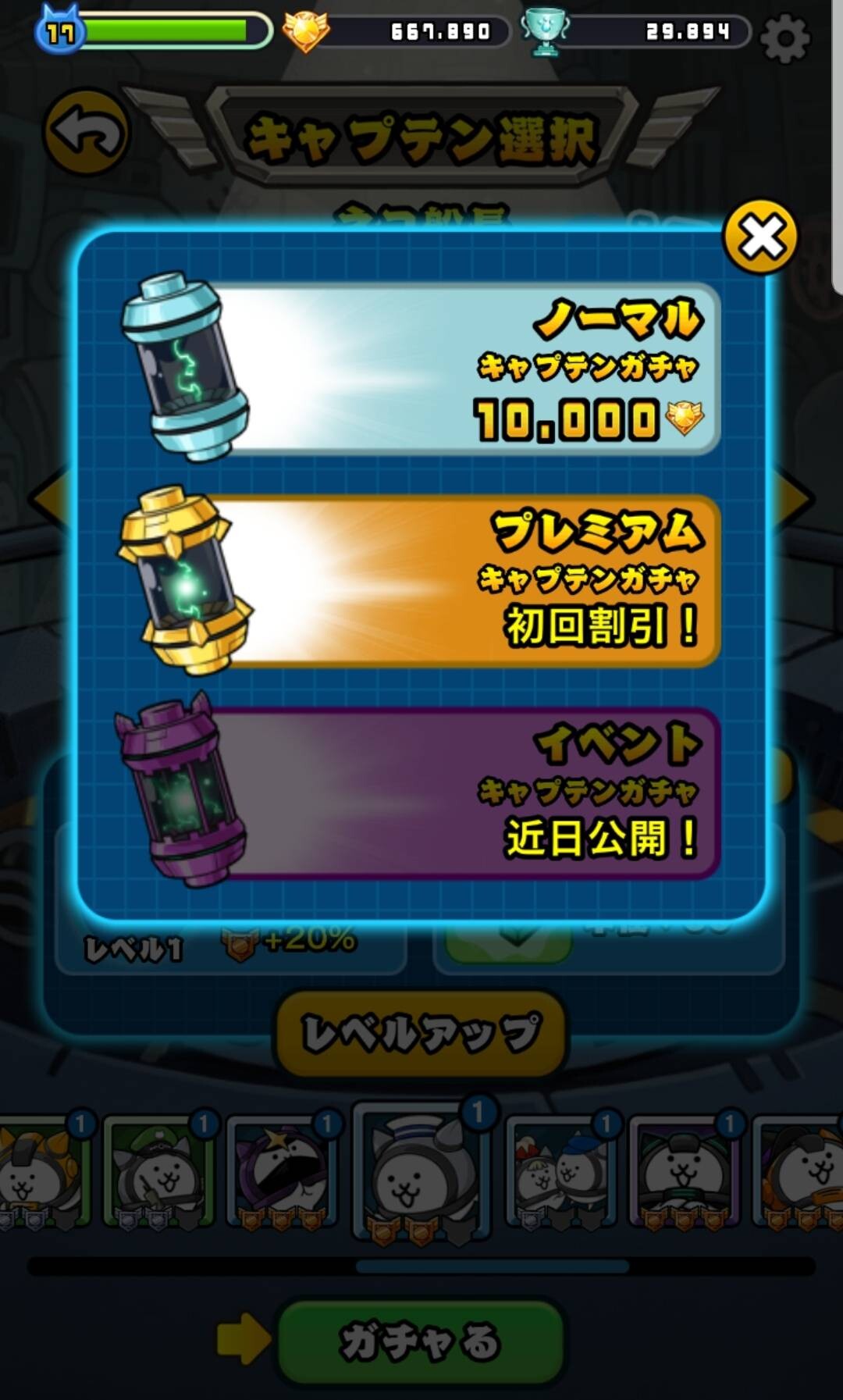The width and height of the screenshot is (843, 1400).
Task: Close the captain gacha popup
Action: point(760,237)
